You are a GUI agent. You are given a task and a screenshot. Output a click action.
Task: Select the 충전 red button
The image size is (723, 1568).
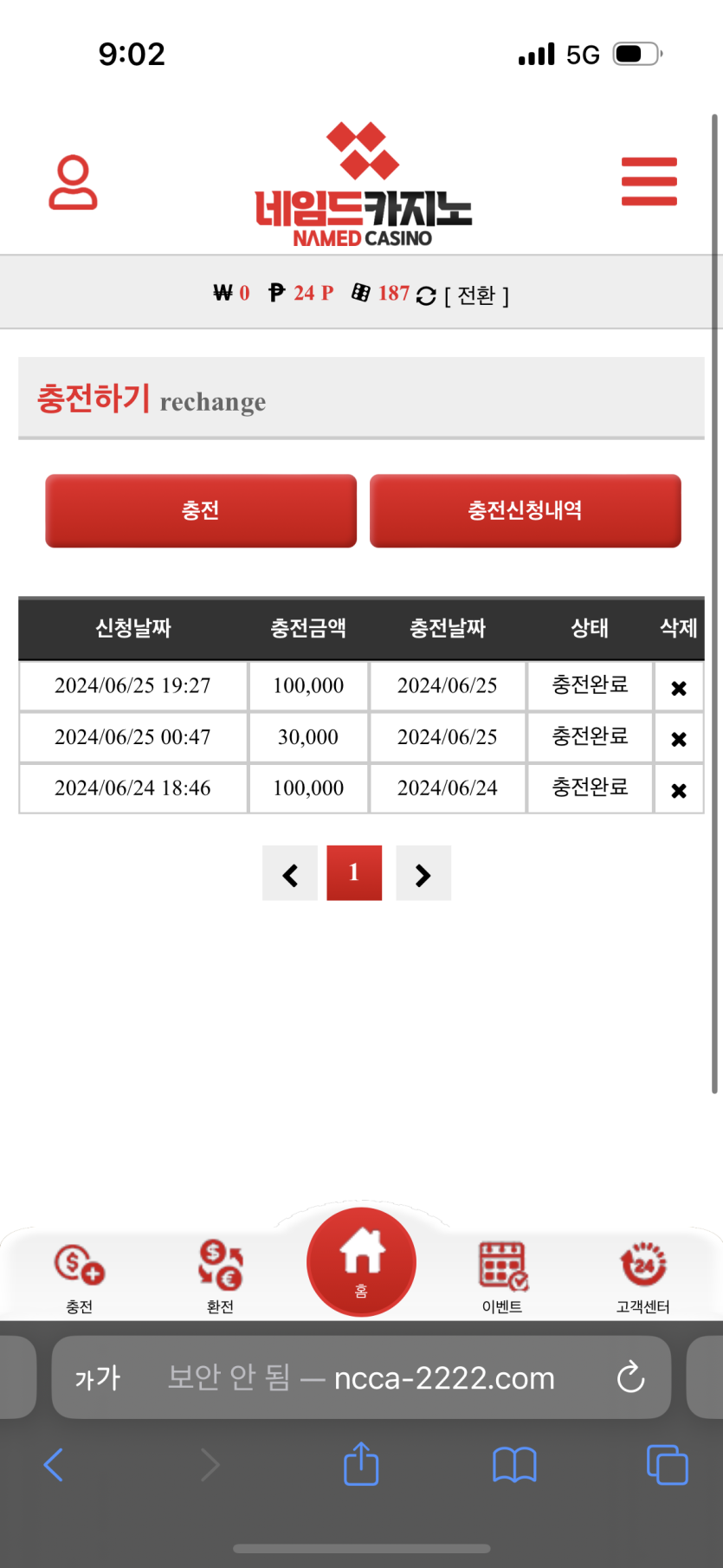click(x=201, y=510)
